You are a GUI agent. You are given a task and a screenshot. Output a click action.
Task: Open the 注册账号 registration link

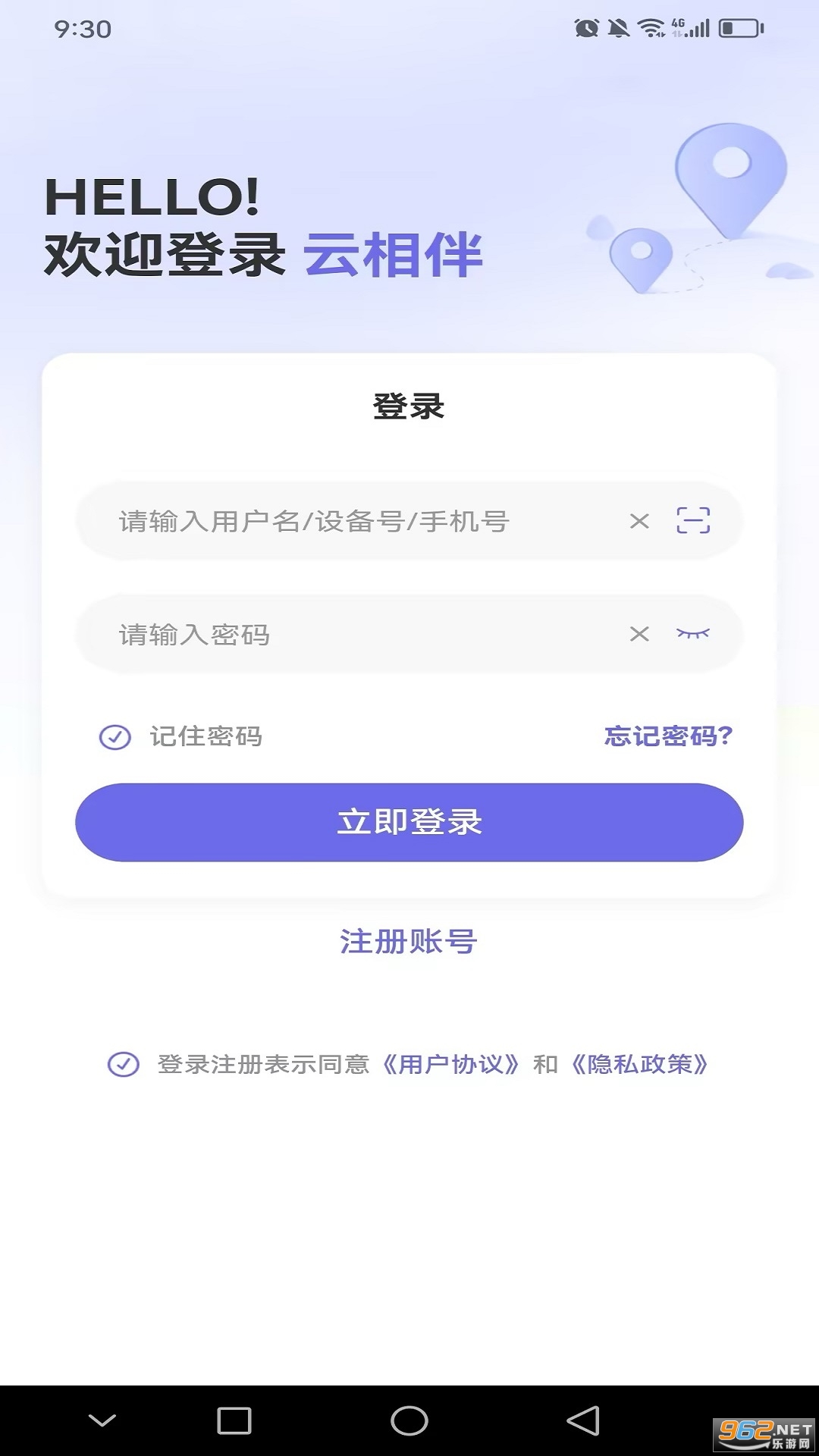pos(409,943)
